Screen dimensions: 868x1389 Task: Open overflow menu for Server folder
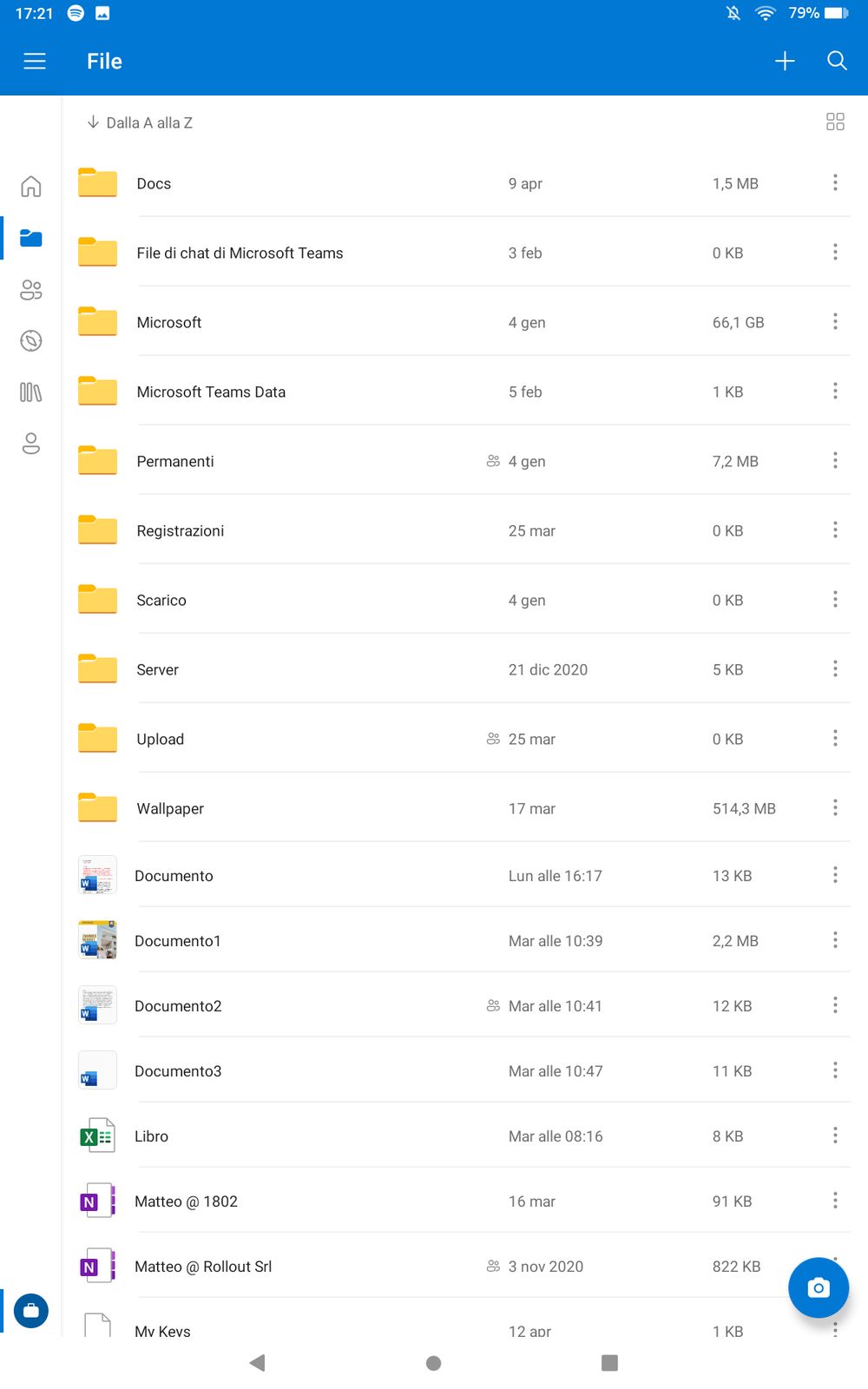point(835,668)
